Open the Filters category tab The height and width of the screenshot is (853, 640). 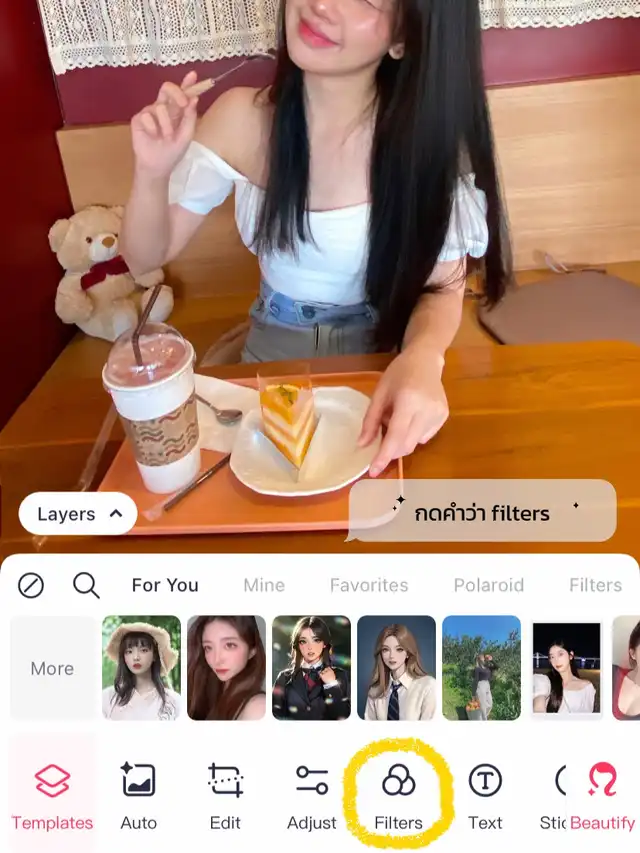[595, 585]
